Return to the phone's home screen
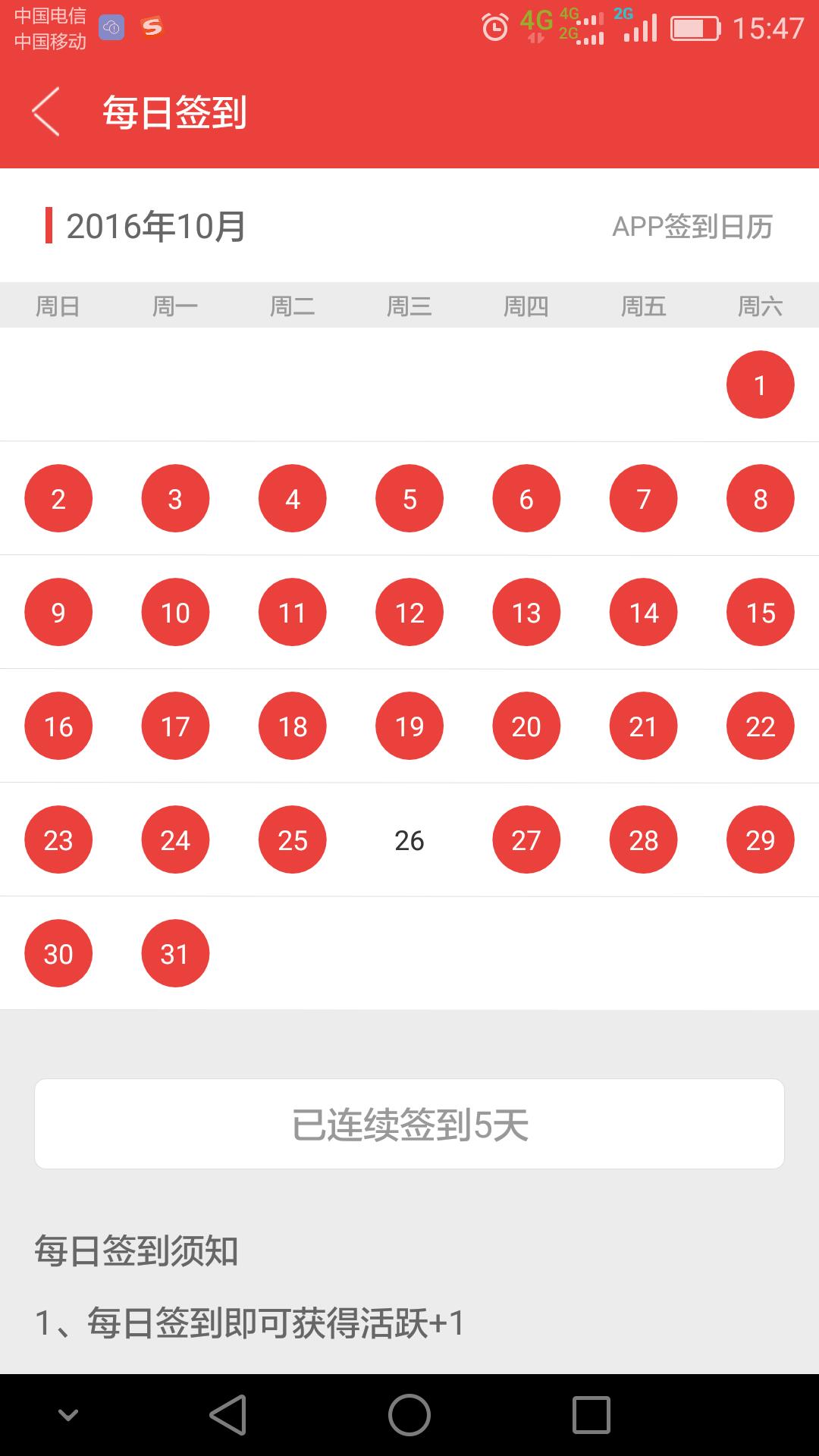Screen dimensions: 819x1456 (x=409, y=1415)
